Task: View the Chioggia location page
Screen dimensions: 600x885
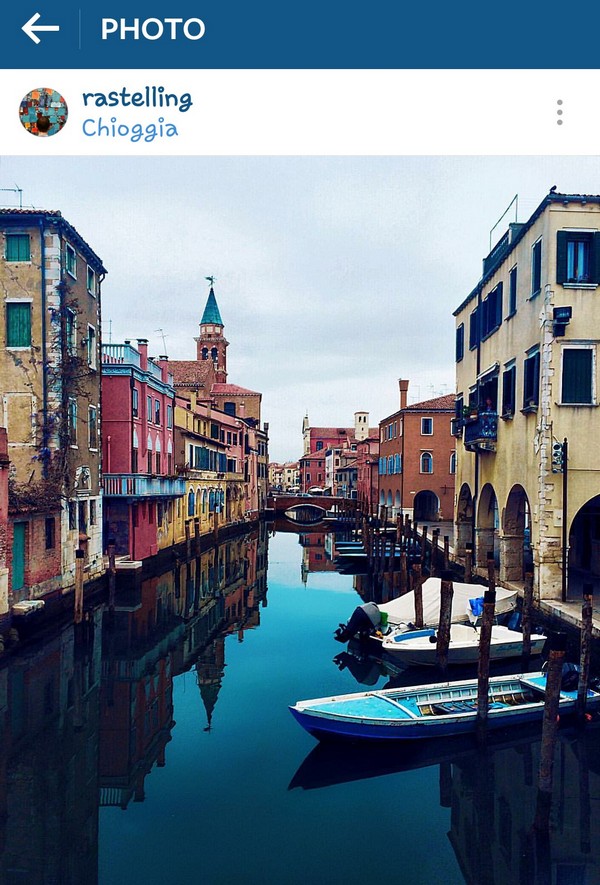Action: coord(130,129)
